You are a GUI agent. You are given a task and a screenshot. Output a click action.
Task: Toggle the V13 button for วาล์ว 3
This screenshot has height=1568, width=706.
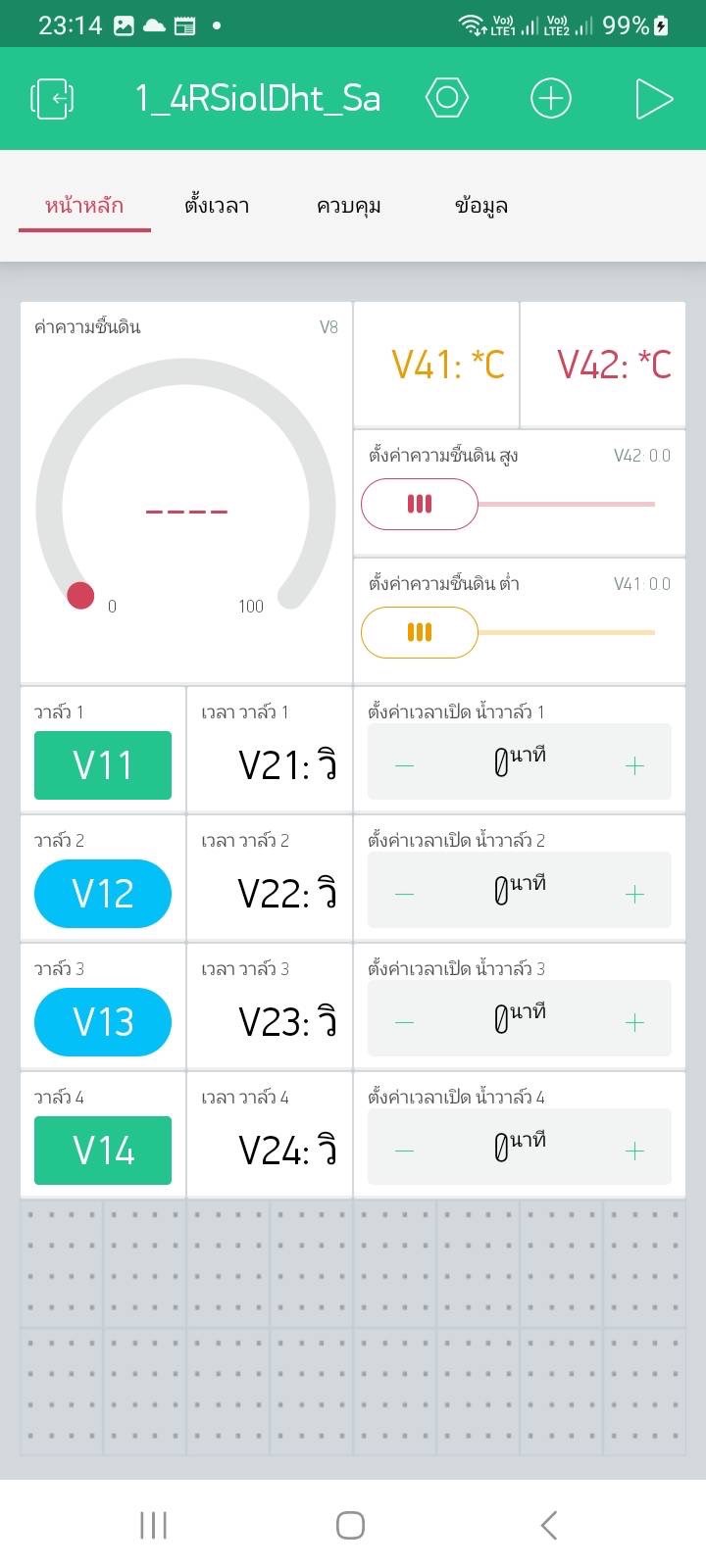pos(103,1022)
